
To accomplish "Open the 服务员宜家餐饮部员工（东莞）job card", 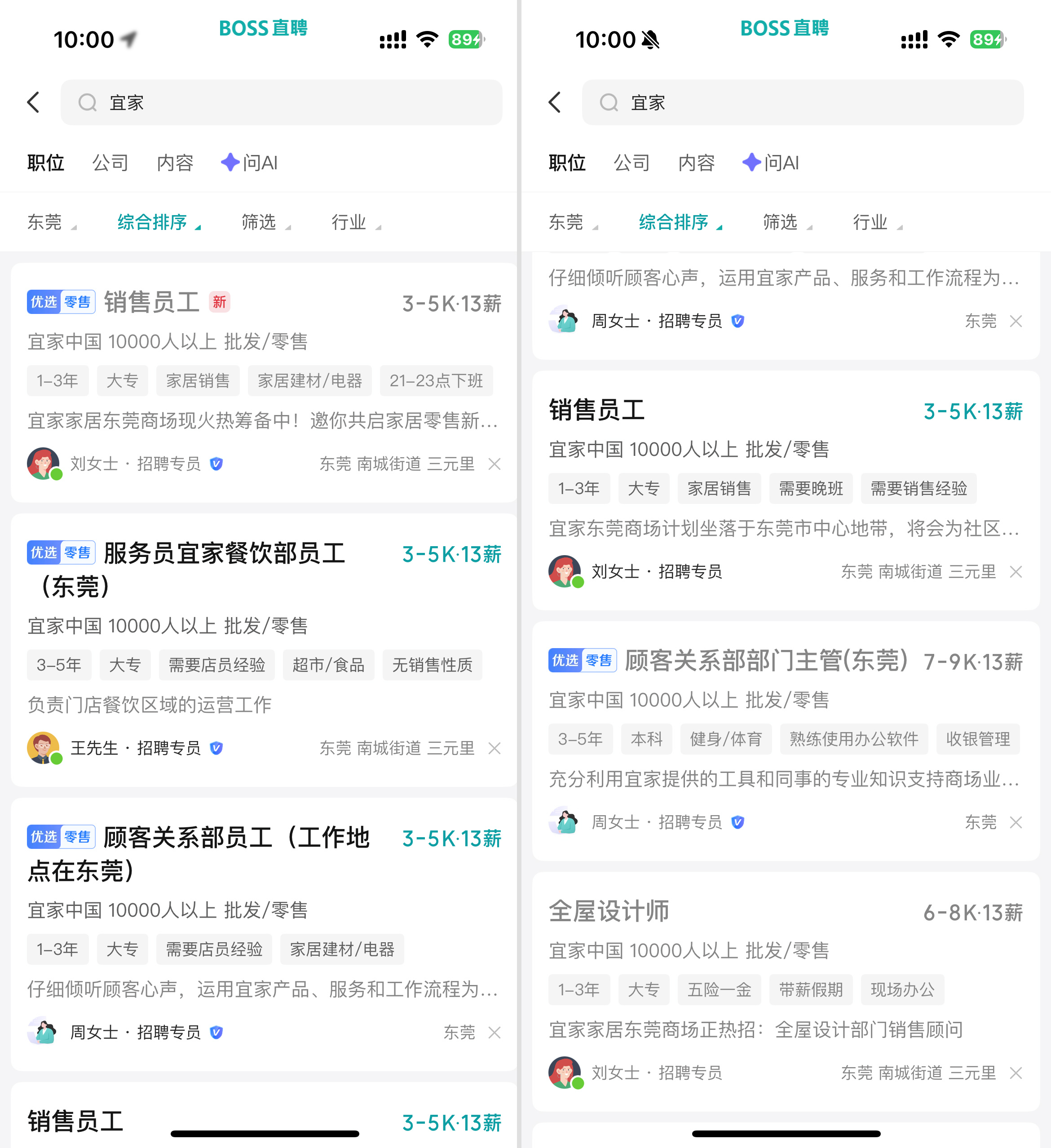I will coord(224,553).
